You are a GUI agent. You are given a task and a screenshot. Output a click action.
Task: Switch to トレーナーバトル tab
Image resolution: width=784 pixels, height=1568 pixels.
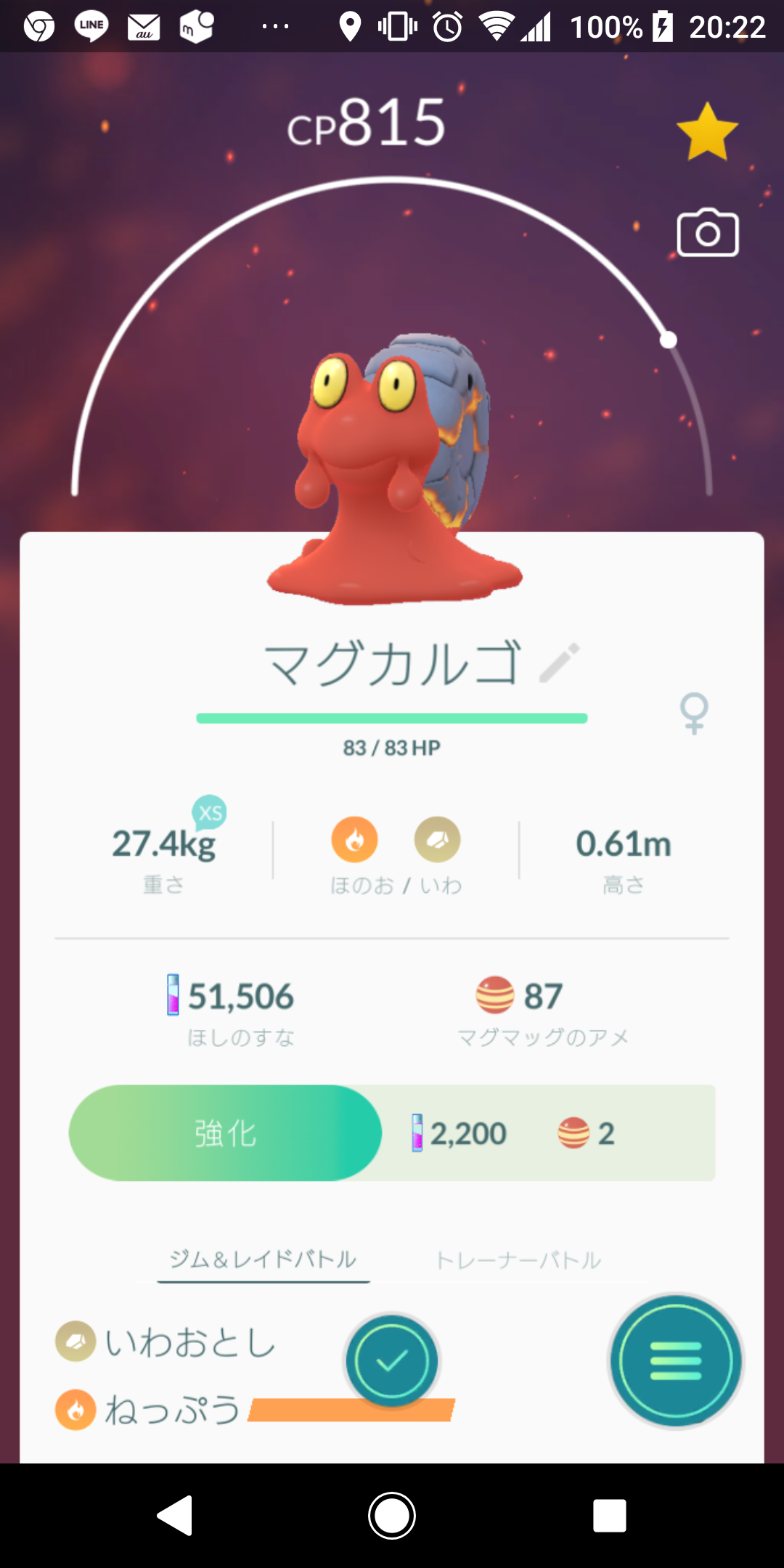point(518,1260)
